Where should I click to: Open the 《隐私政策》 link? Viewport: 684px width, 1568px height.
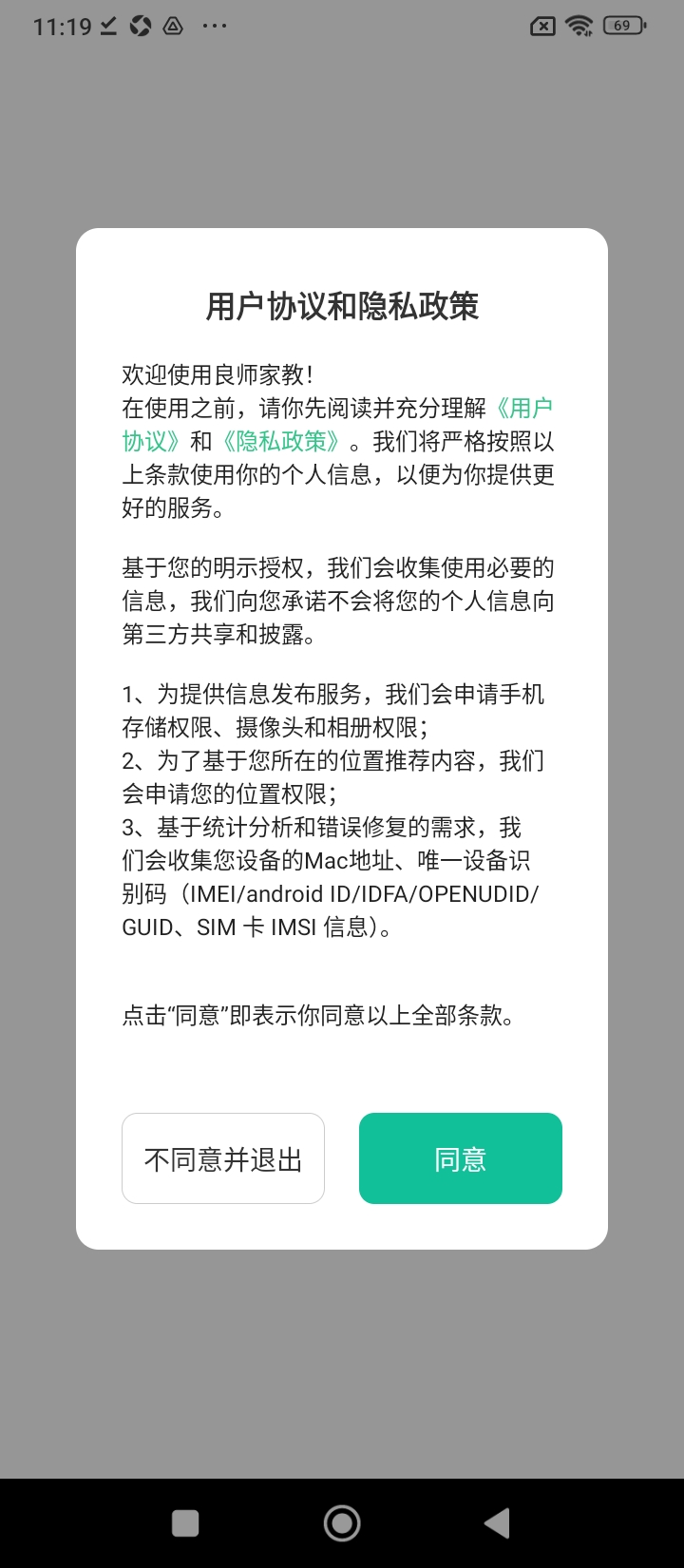coord(281,442)
